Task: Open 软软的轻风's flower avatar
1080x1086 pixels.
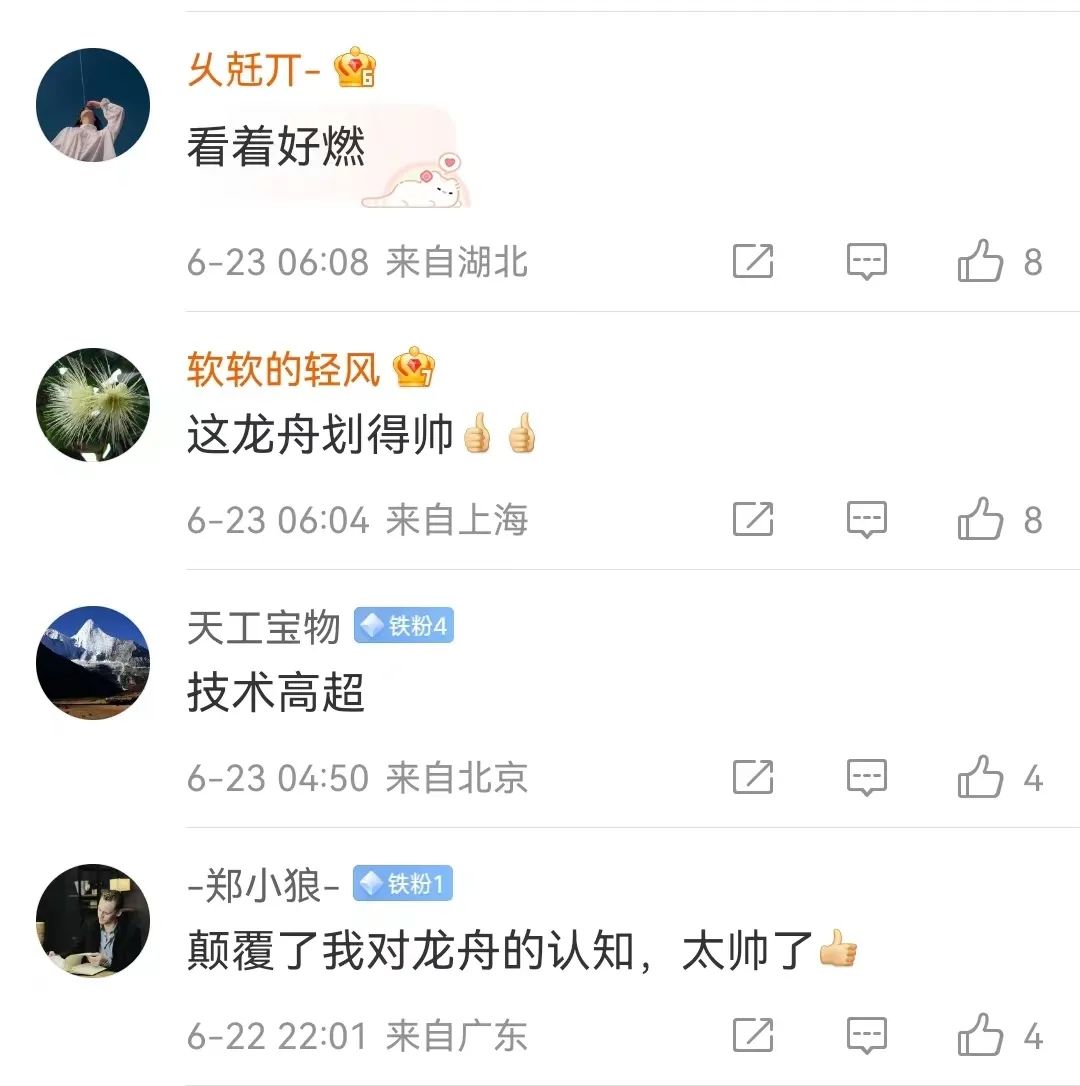Action: coord(93,404)
